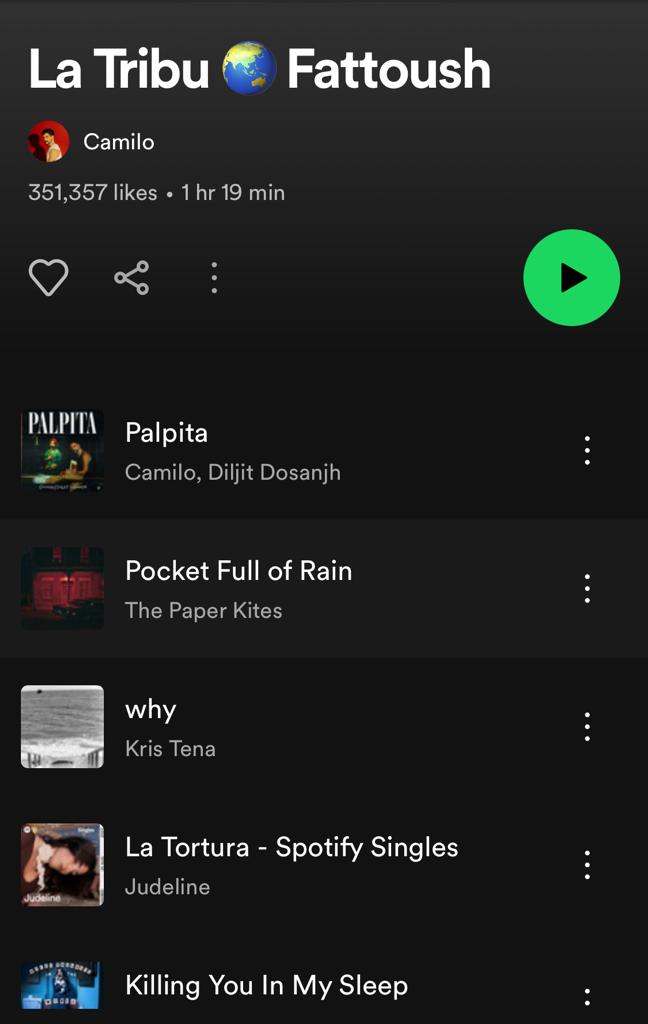Screen dimensions: 648x1024
Task: Share this playlist
Action: [131, 278]
